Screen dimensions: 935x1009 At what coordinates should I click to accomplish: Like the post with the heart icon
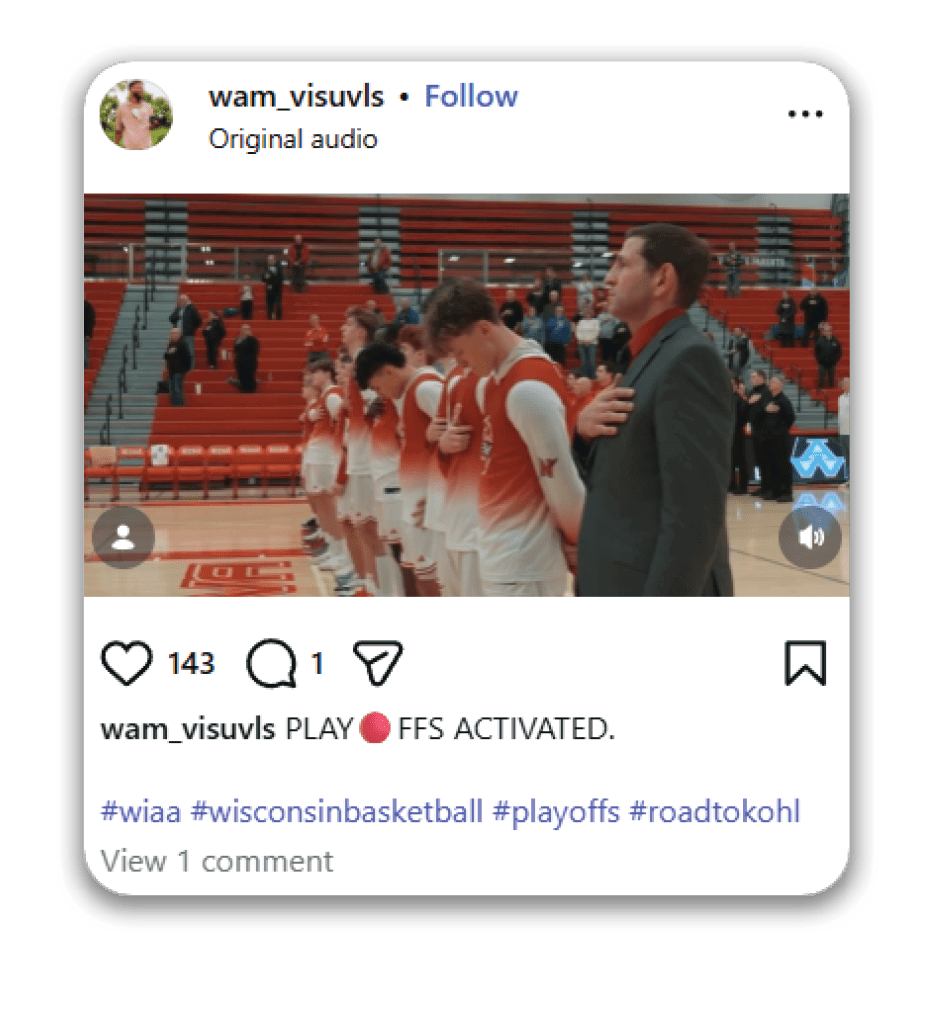click(x=127, y=663)
